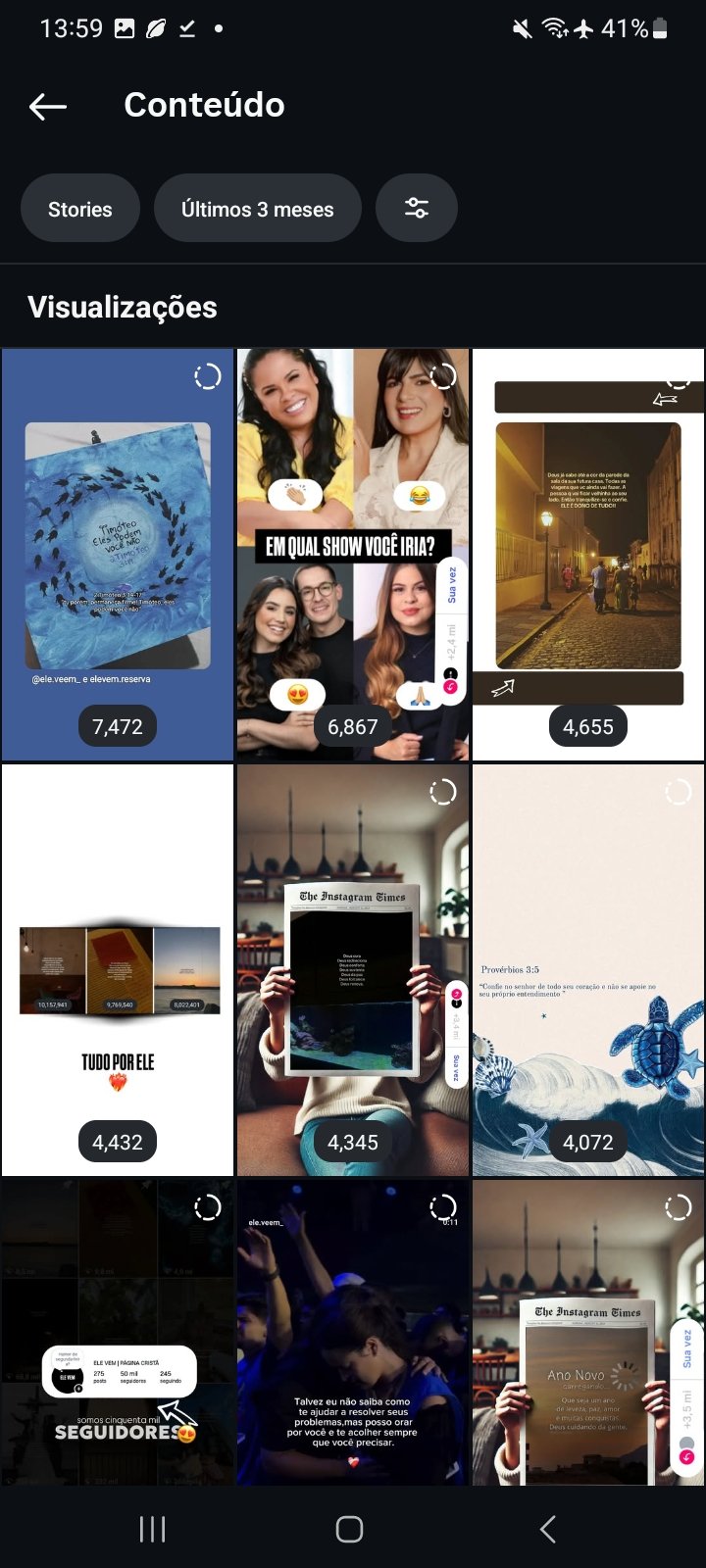The height and width of the screenshot is (1568, 706).
Task: Change the Últimos 3 meses period filter
Action: 257,209
